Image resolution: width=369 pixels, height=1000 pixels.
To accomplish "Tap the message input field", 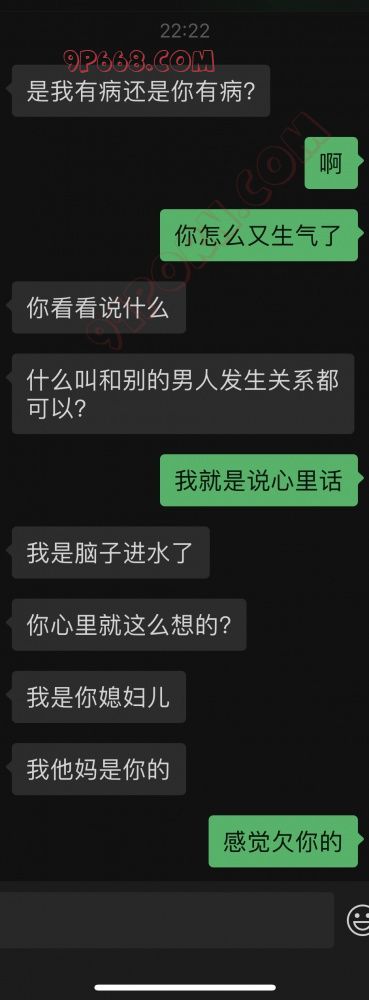I will pos(166,920).
